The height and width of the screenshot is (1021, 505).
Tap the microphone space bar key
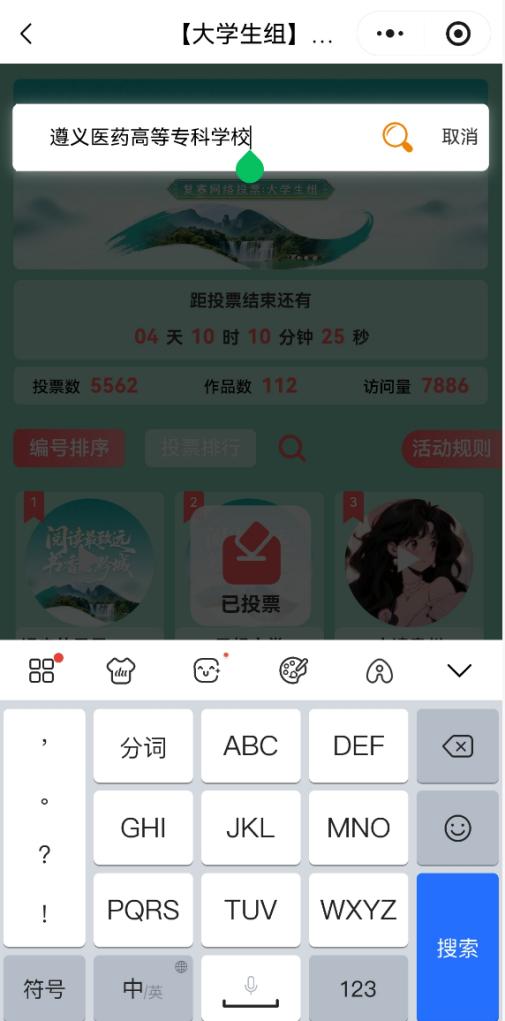point(251,989)
